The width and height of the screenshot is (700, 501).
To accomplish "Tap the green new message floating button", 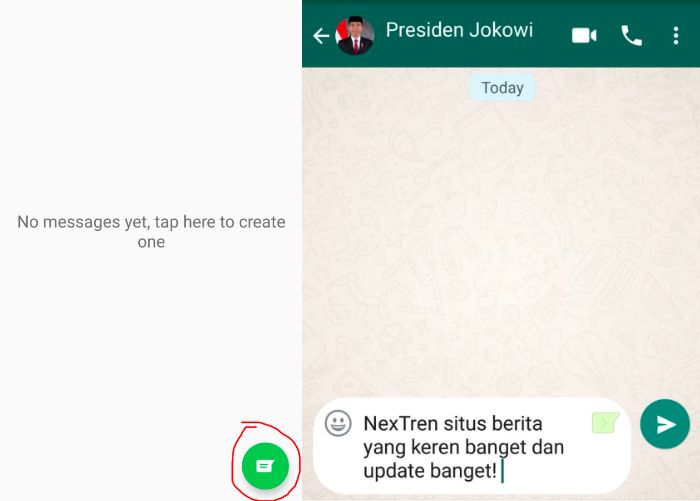I will [x=265, y=465].
